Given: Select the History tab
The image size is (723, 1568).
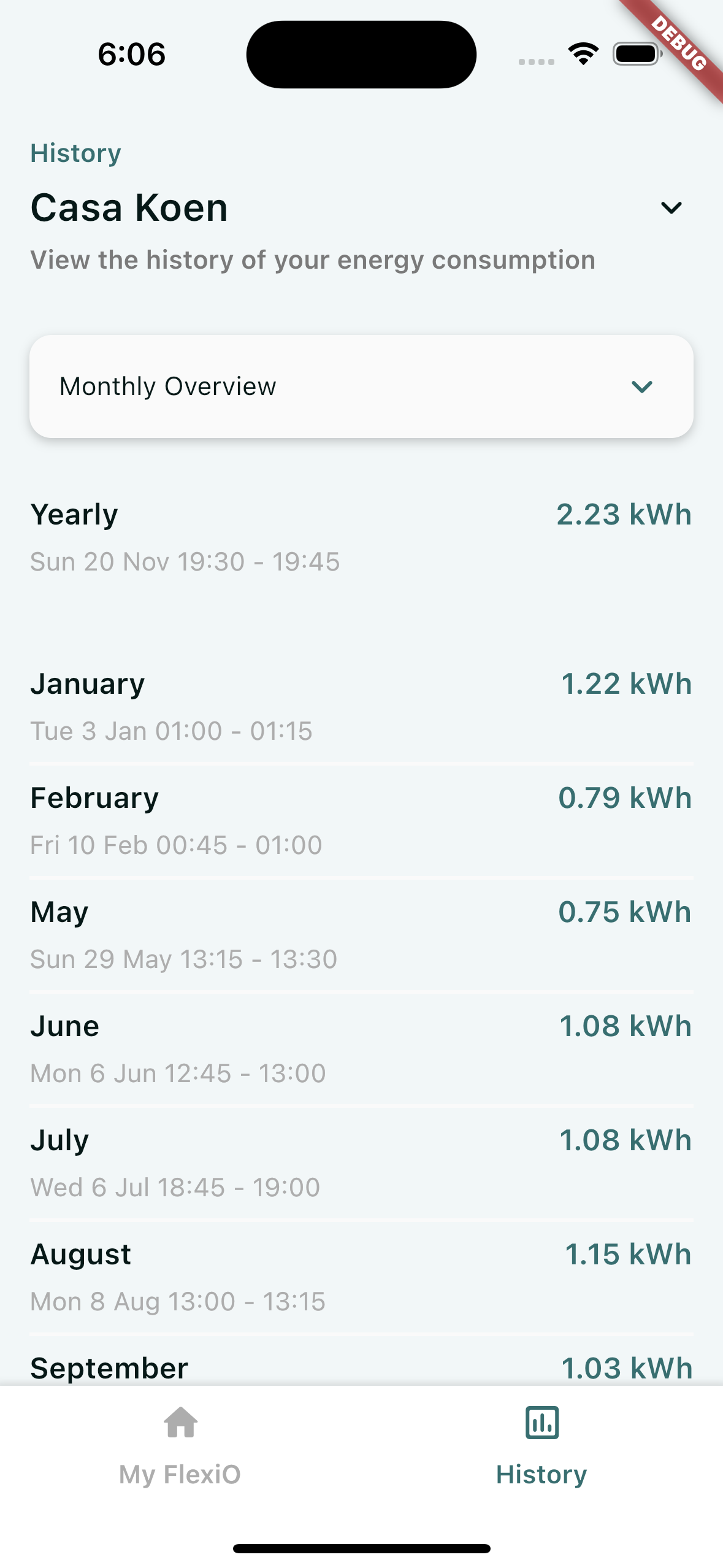Looking at the screenshot, I should [x=541, y=1447].
